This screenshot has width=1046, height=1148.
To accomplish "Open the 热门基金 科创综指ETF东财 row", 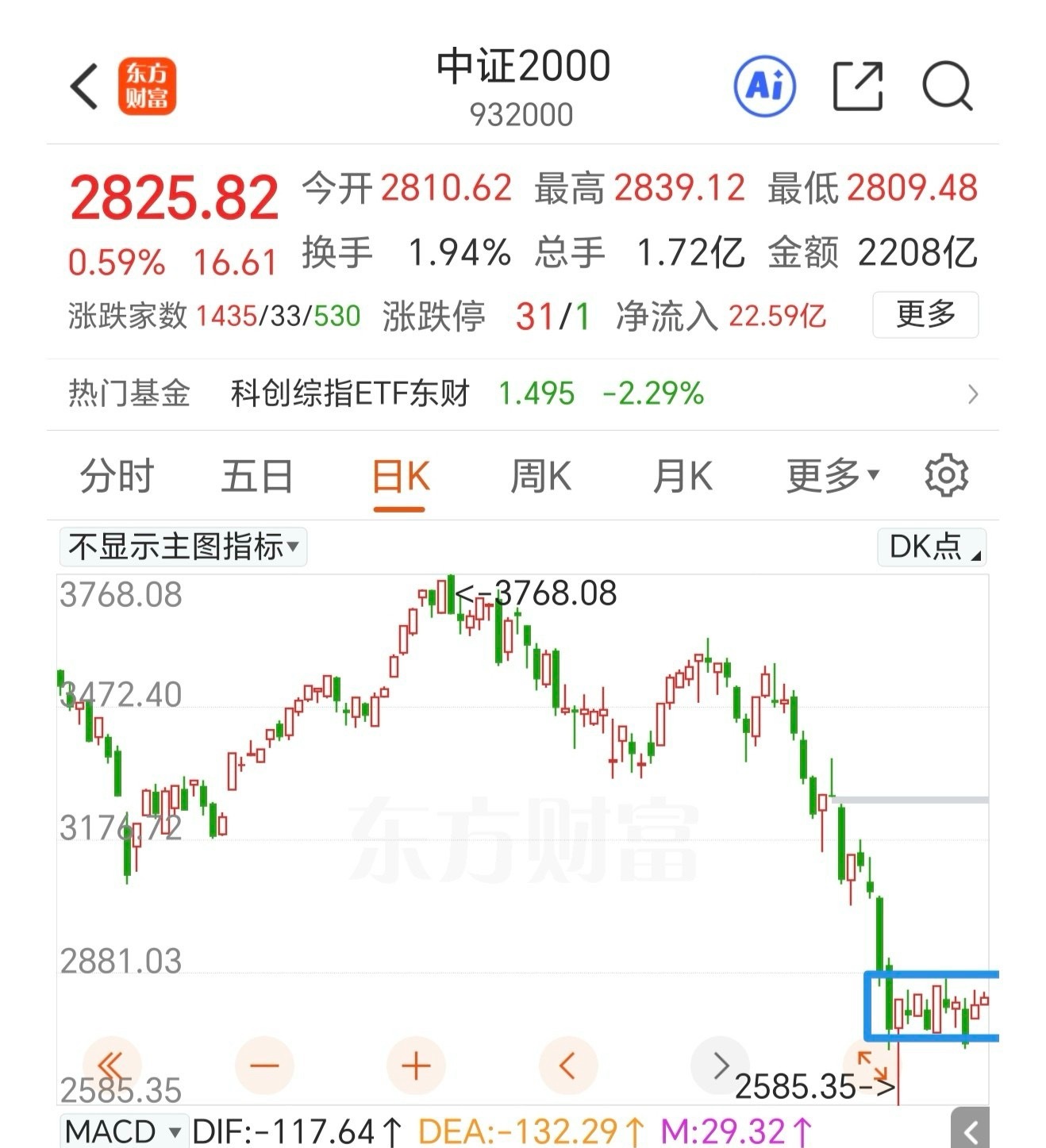I will (523, 394).
